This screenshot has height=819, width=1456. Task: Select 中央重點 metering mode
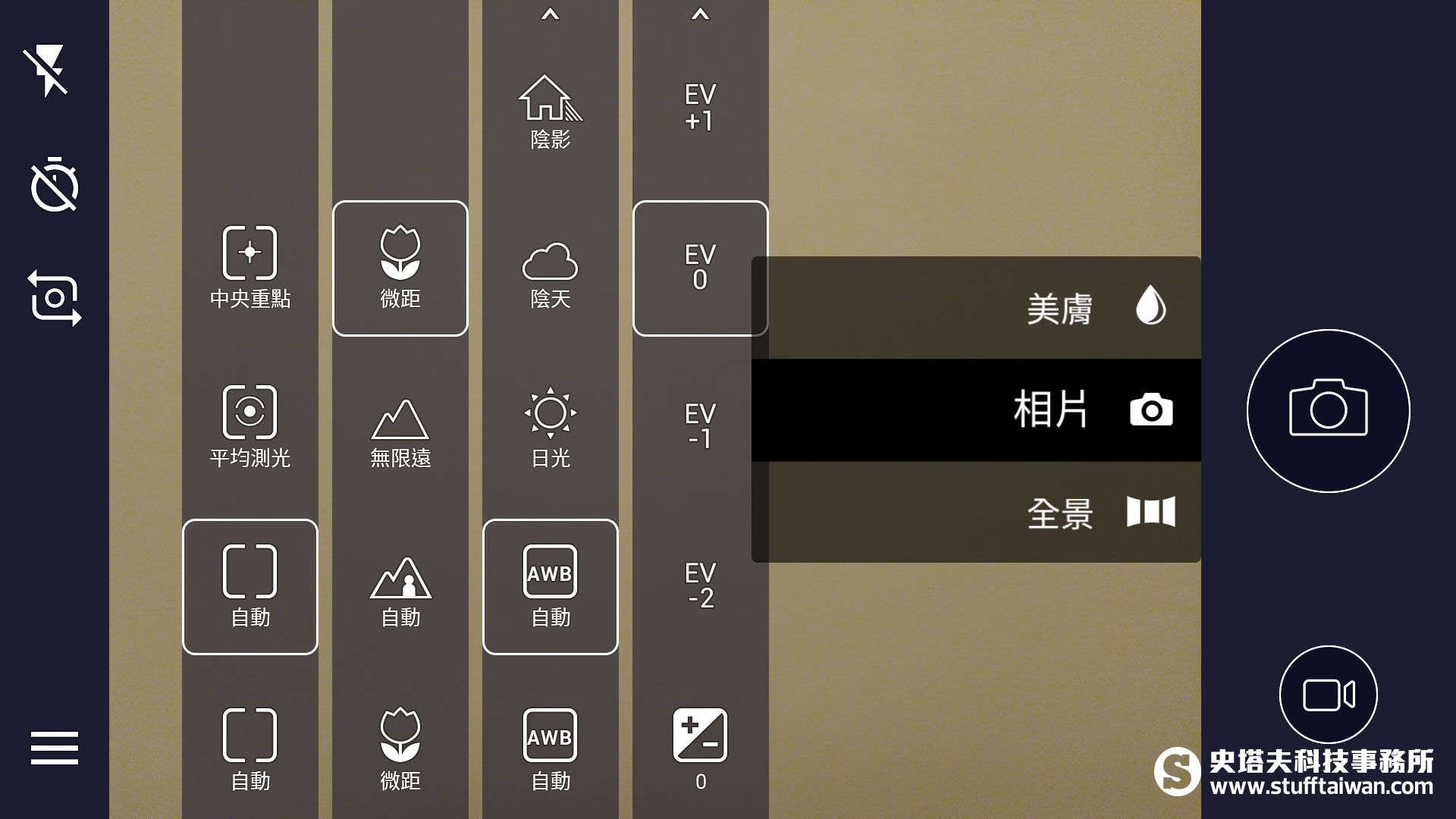click(x=249, y=267)
